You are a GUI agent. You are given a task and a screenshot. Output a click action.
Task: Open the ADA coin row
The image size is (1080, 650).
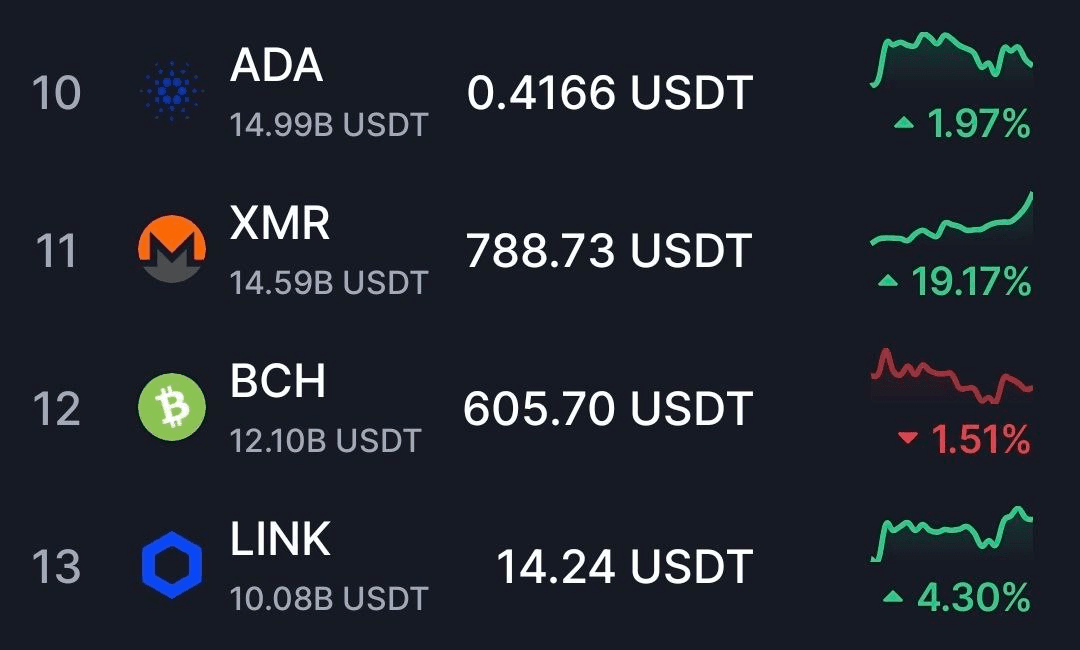(277, 68)
